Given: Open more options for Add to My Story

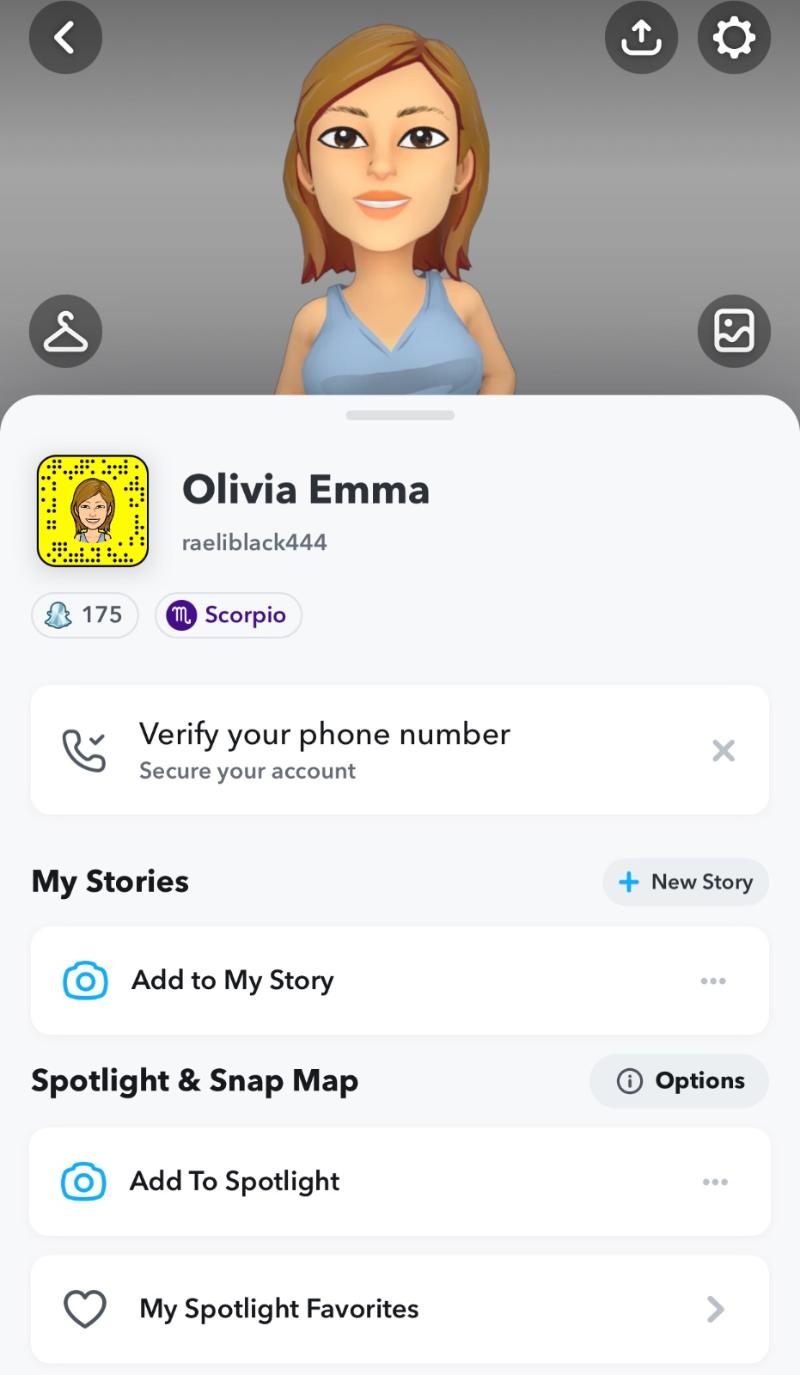Looking at the screenshot, I should [x=714, y=980].
